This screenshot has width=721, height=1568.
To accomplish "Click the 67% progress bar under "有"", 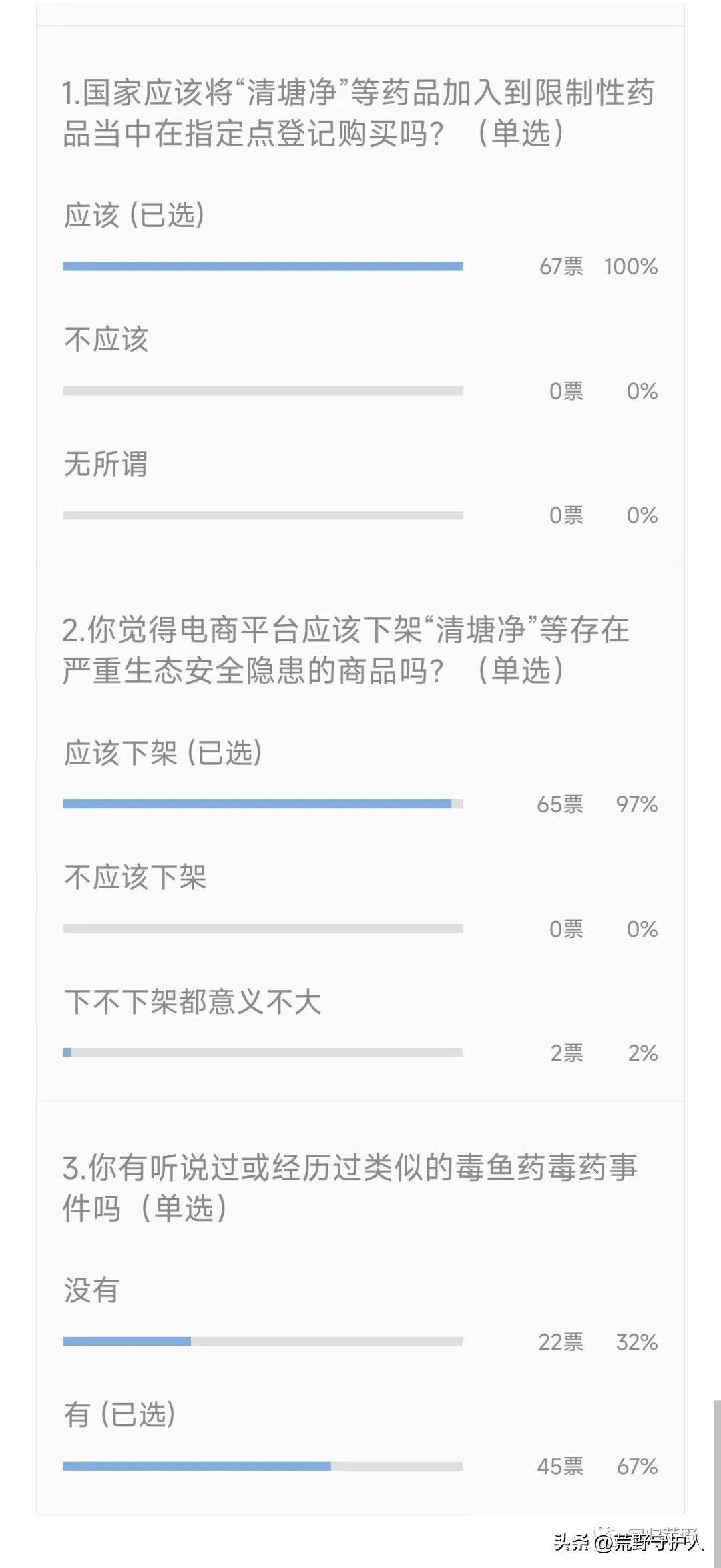I will pyautogui.click(x=197, y=1467).
